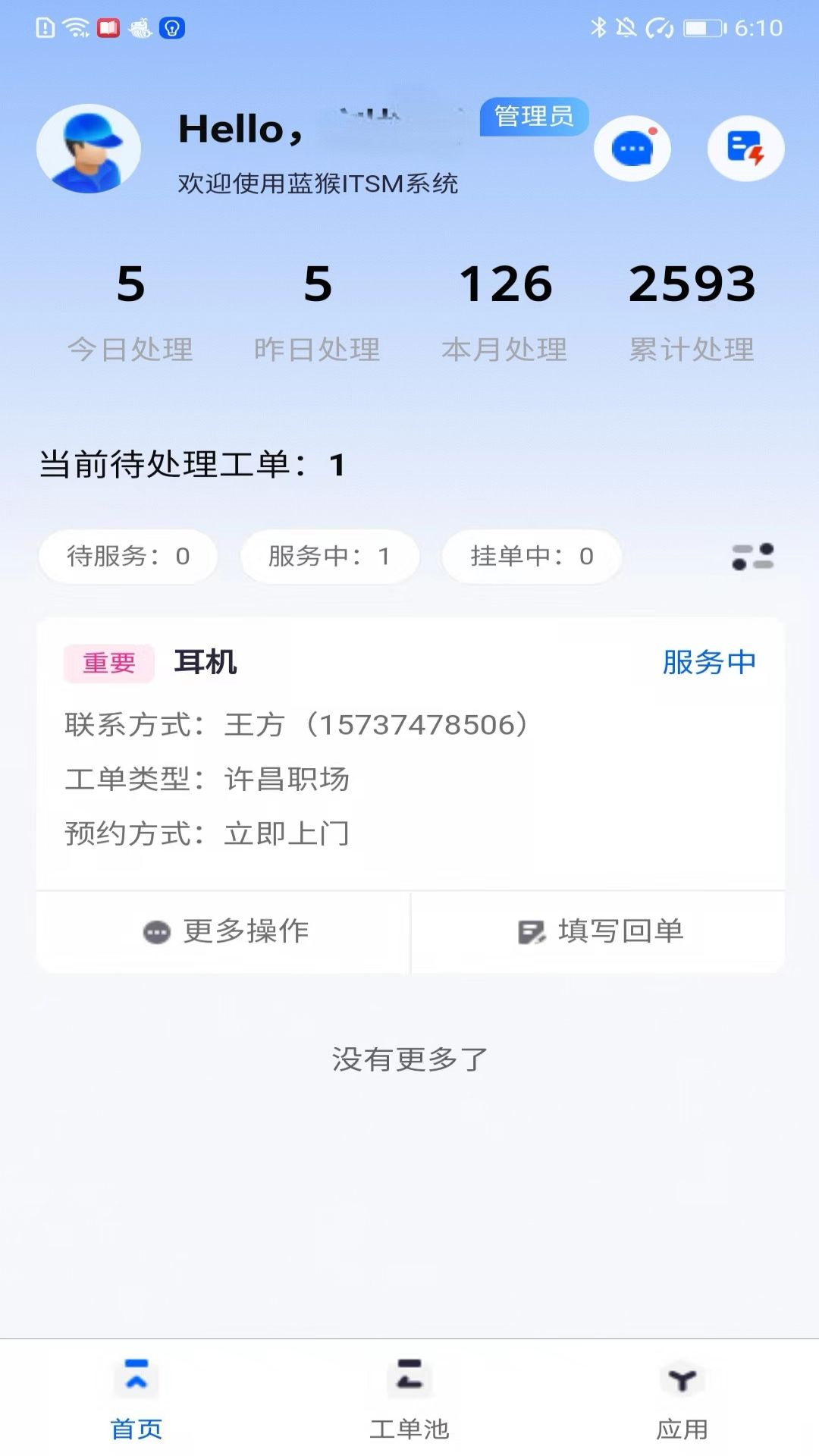Filter by 待服务 tickets
The height and width of the screenshot is (1456, 819).
128,557
